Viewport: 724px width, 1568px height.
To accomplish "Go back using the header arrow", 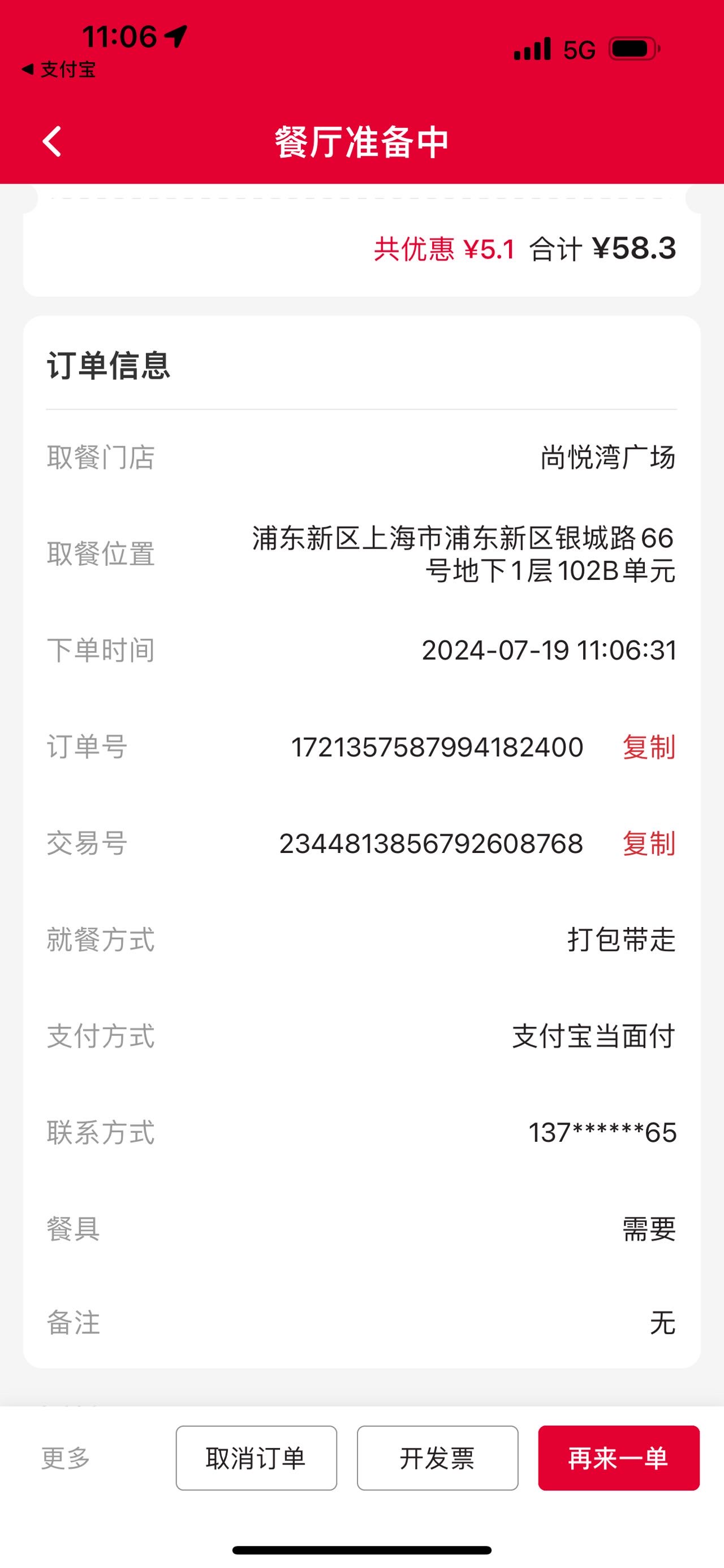I will 53,142.
